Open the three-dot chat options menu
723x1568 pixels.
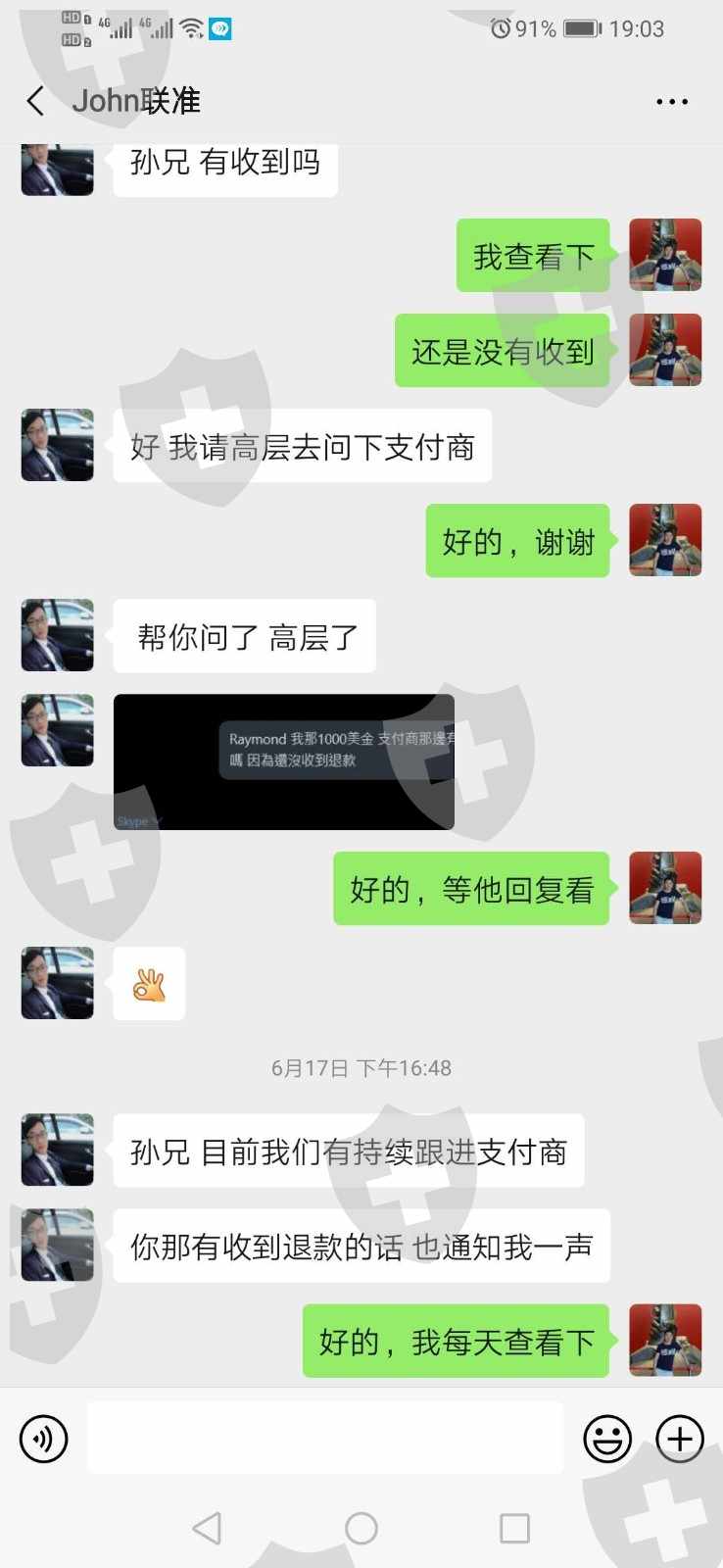tap(672, 102)
